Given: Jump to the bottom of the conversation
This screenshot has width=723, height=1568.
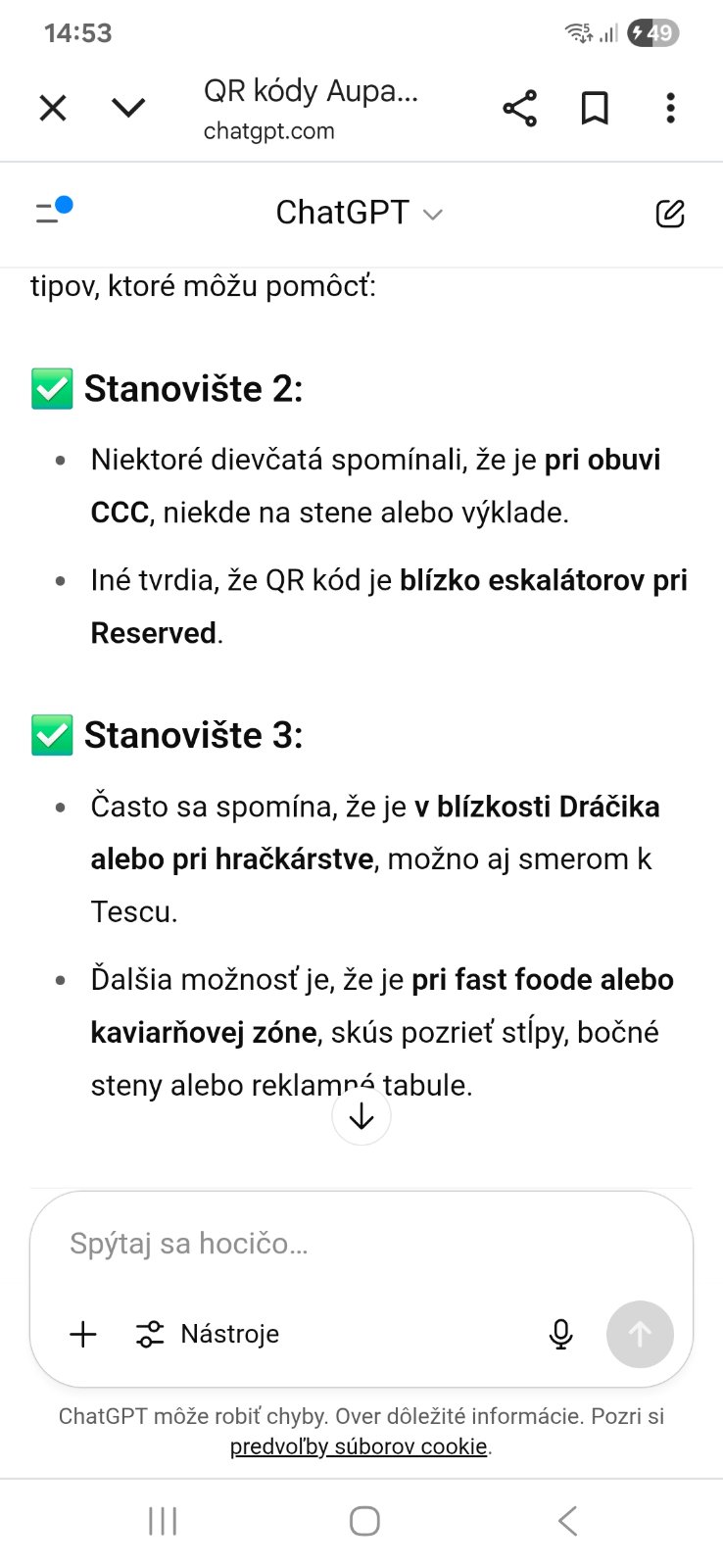Looking at the screenshot, I should [361, 1116].
